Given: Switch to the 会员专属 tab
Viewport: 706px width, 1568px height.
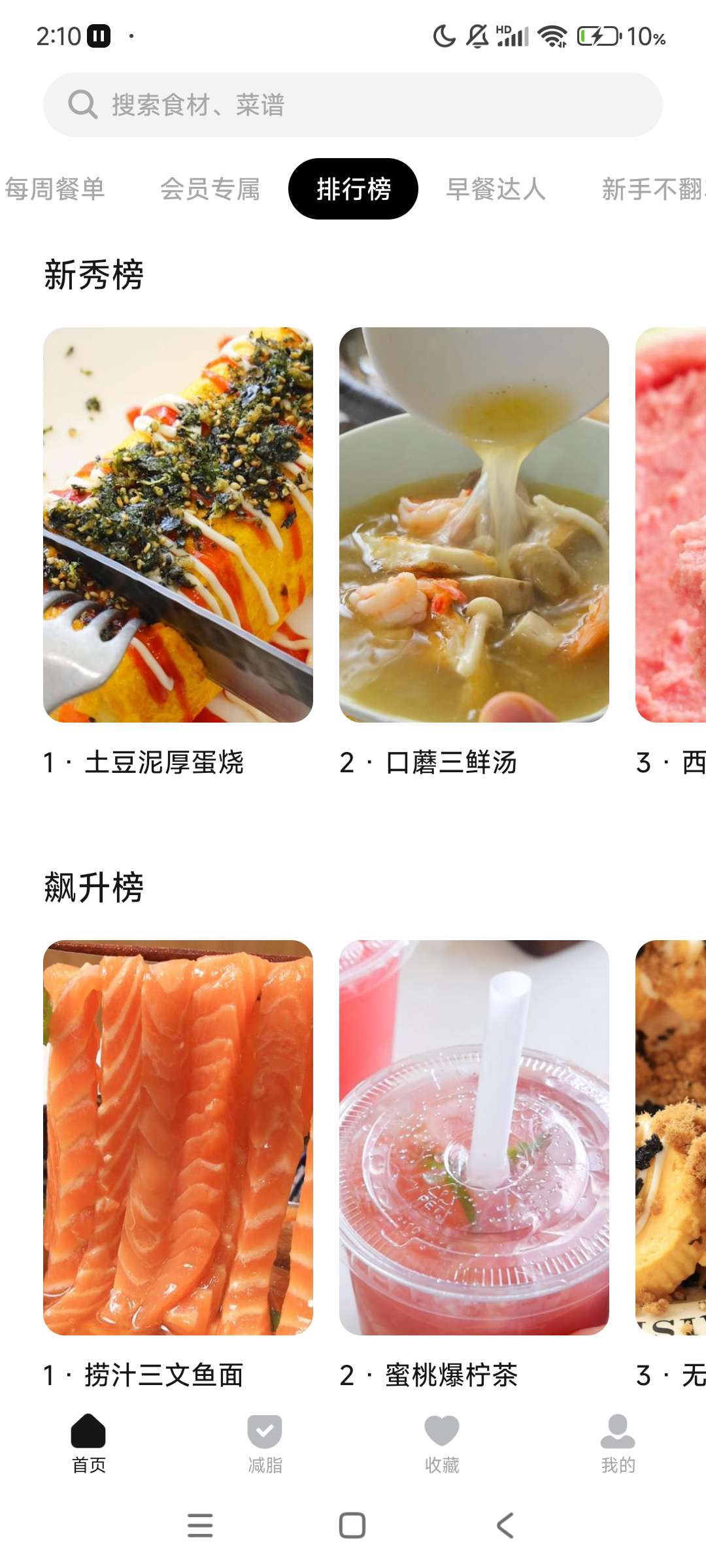Looking at the screenshot, I should pos(210,189).
